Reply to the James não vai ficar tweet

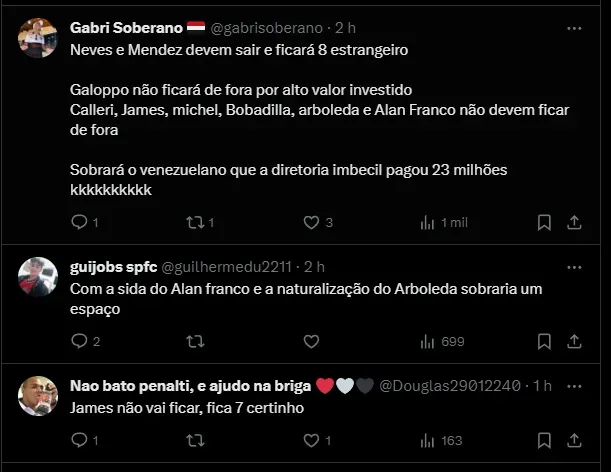[x=80, y=440]
